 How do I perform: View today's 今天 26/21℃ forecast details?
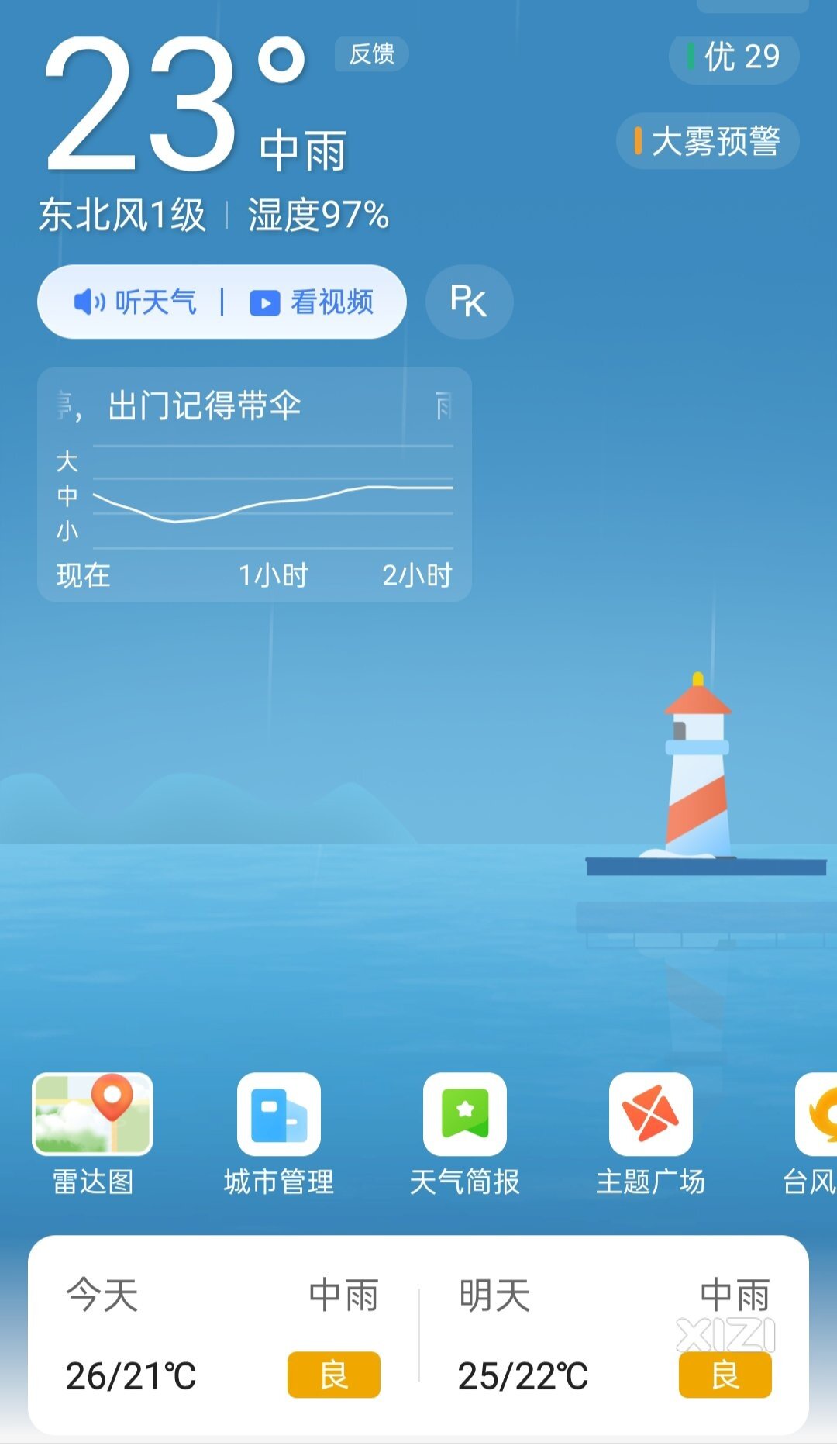click(x=223, y=1335)
